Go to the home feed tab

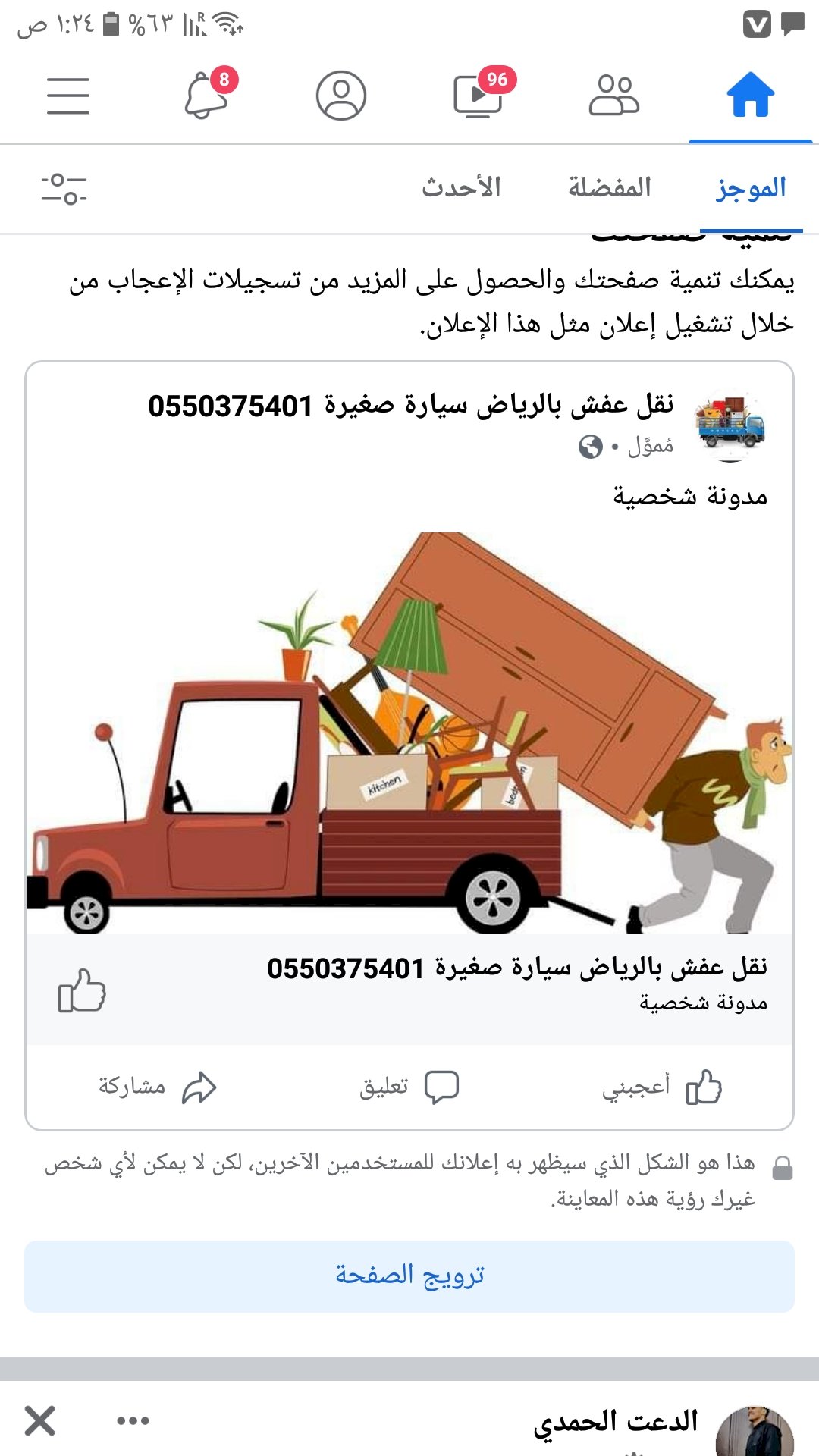(751, 96)
